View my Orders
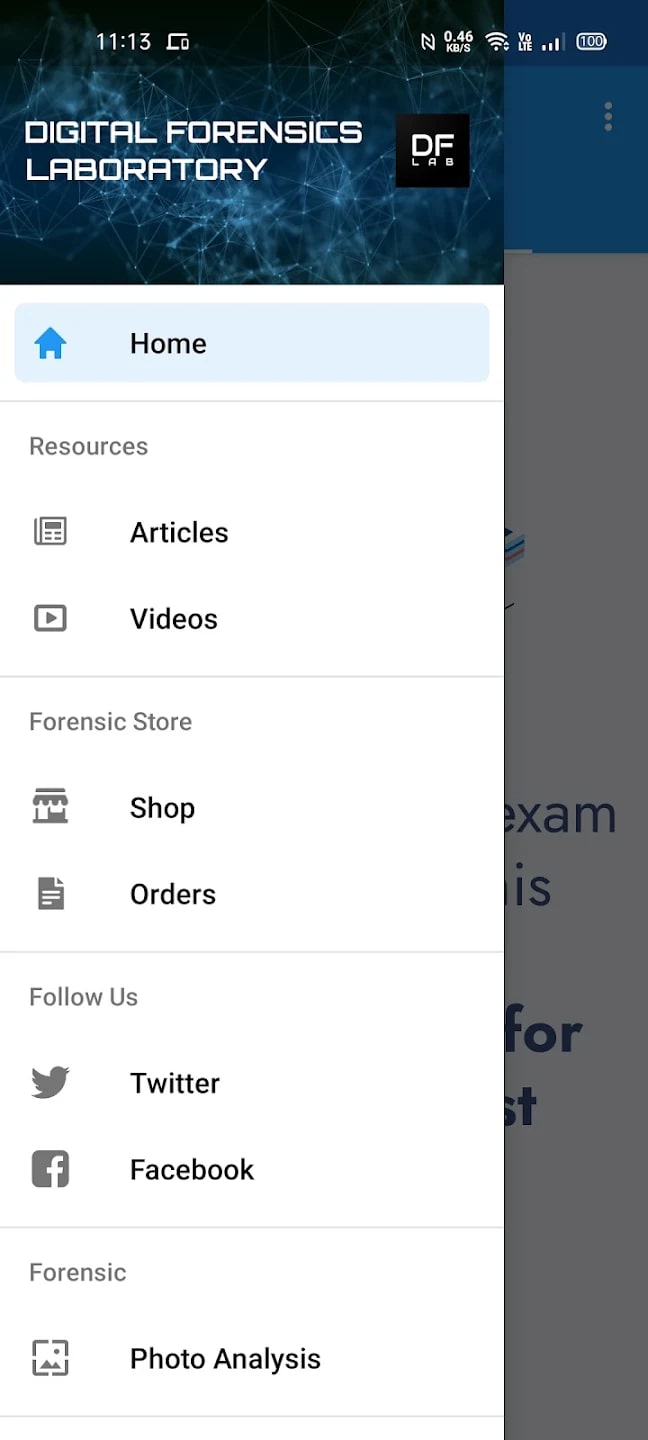The image size is (648, 1440). click(252, 894)
